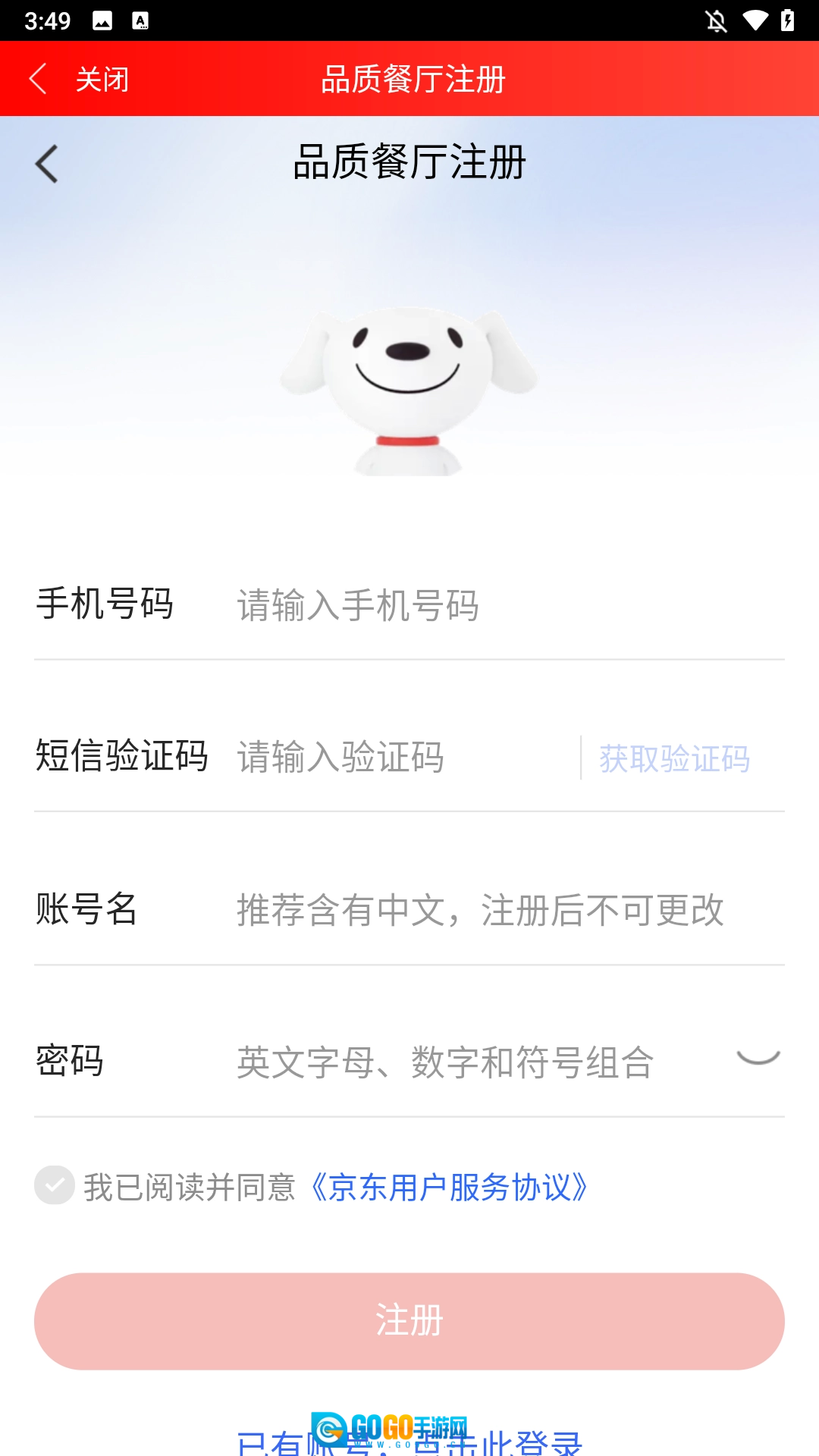Select the 短信验证码 input field
Screen dimensions: 819x1456
tap(402, 757)
